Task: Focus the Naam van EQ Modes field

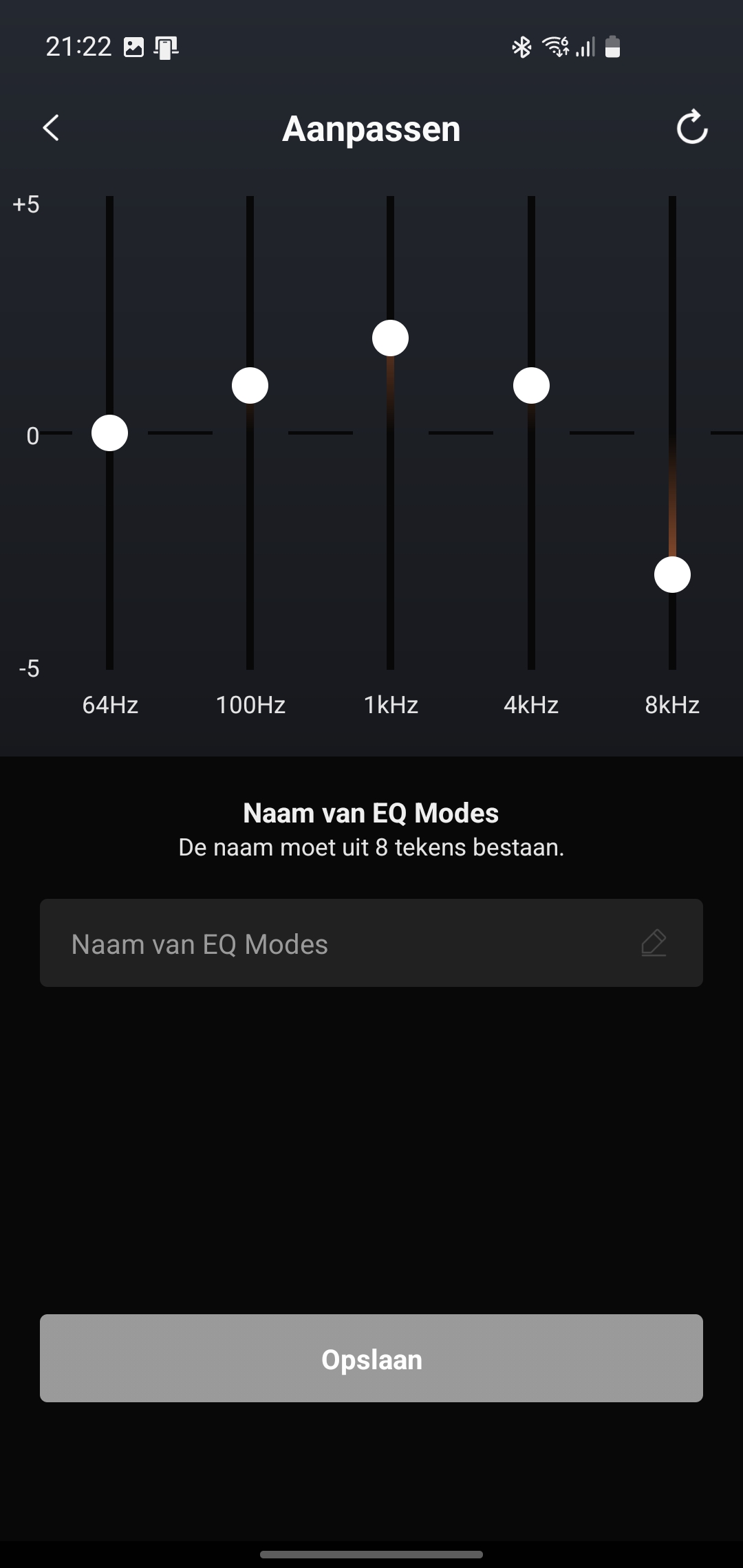Action: (x=371, y=943)
